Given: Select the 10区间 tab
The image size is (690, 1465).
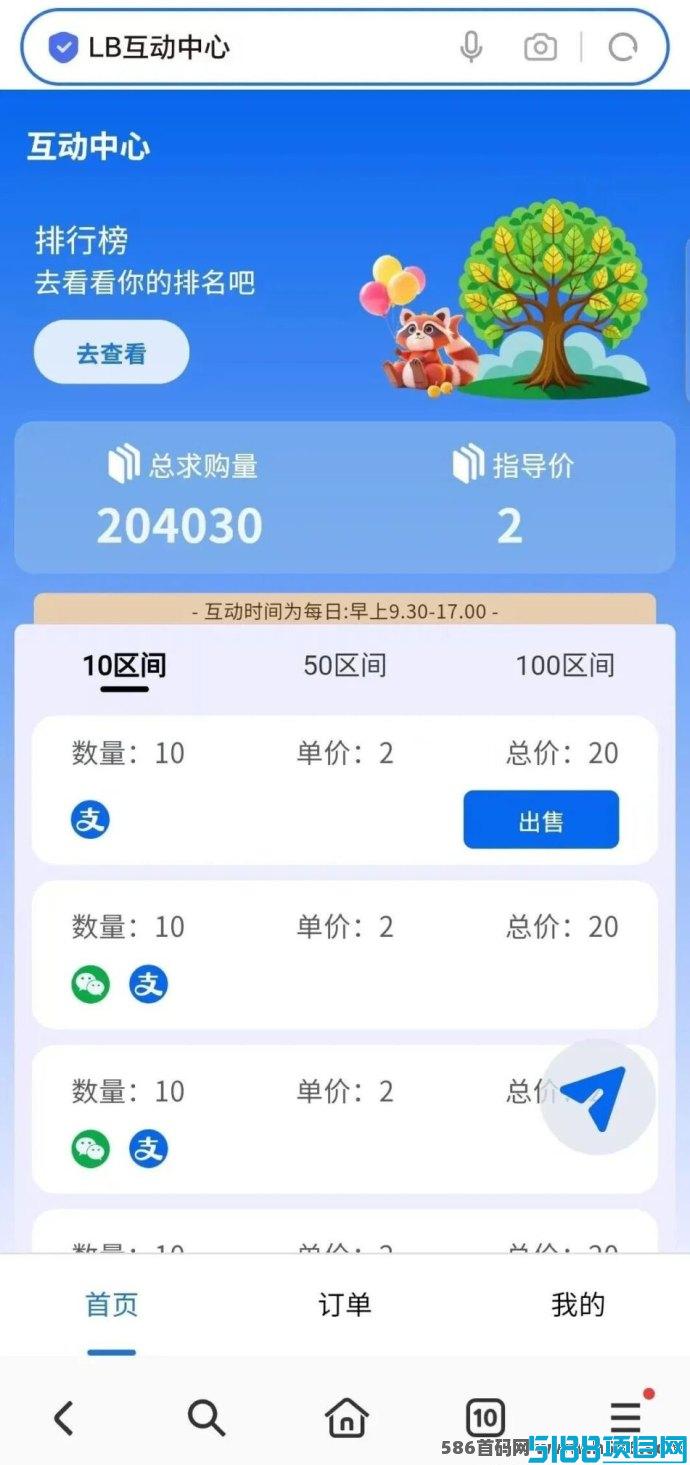Looking at the screenshot, I should (124, 666).
